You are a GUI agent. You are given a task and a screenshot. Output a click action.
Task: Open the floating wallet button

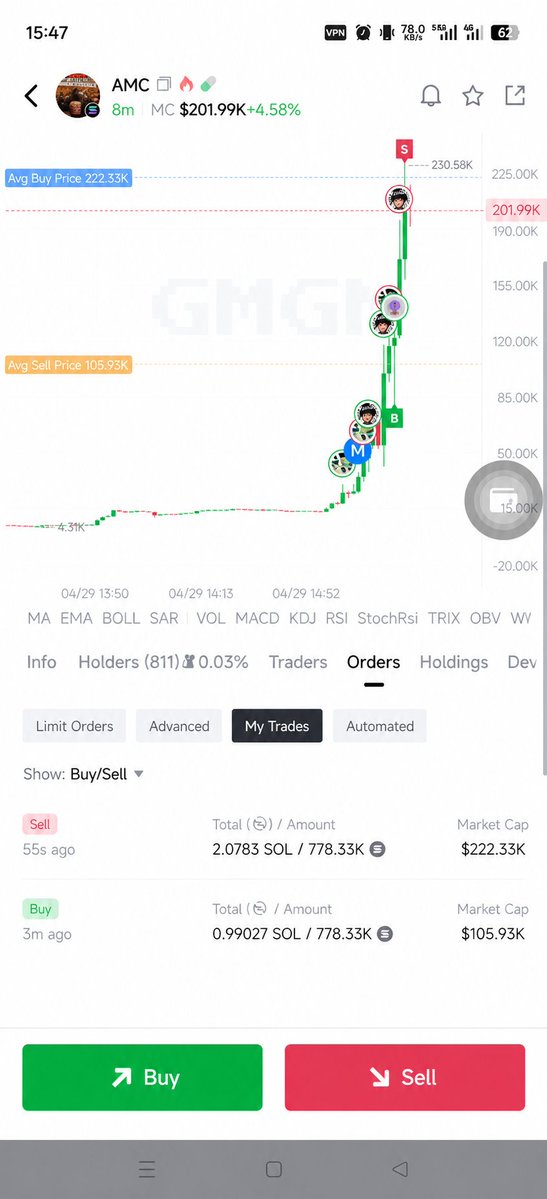503,500
